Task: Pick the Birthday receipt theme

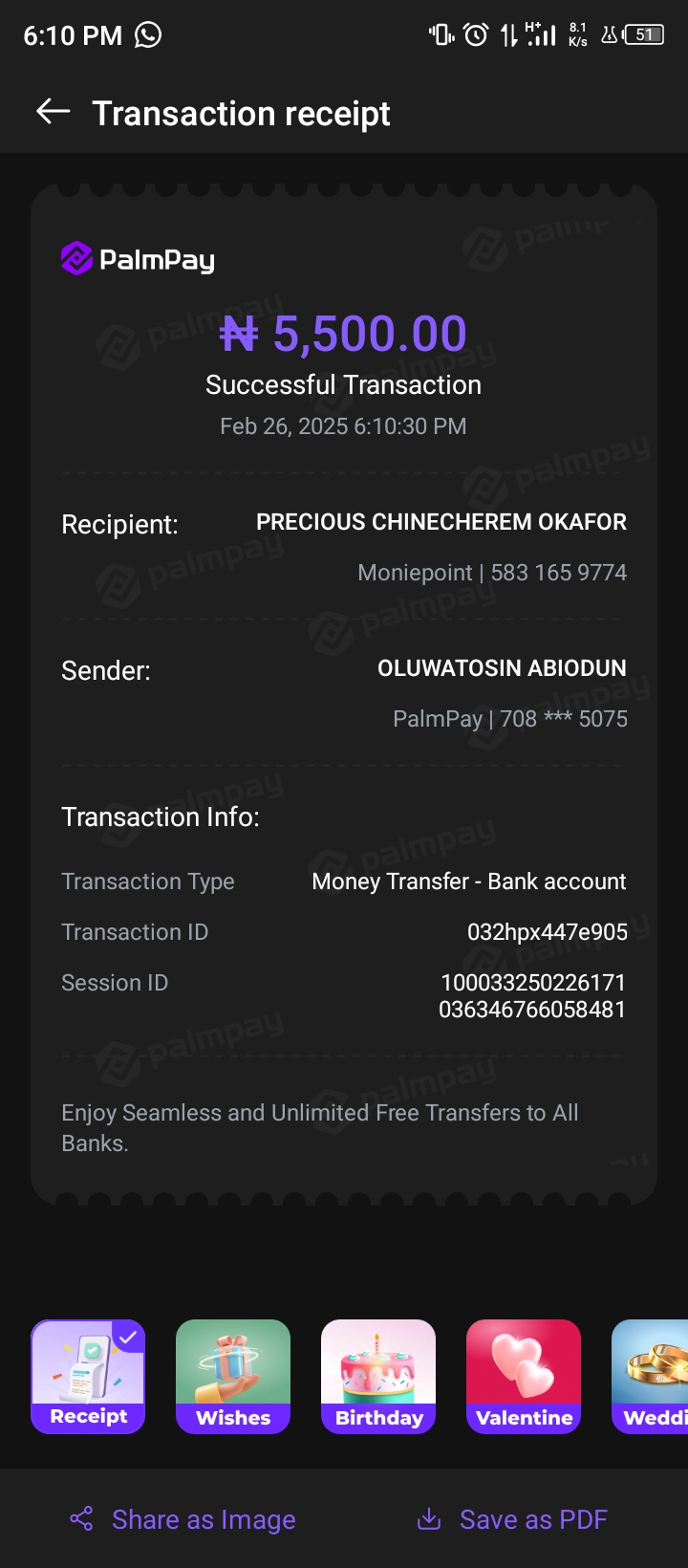Action: (x=378, y=1375)
